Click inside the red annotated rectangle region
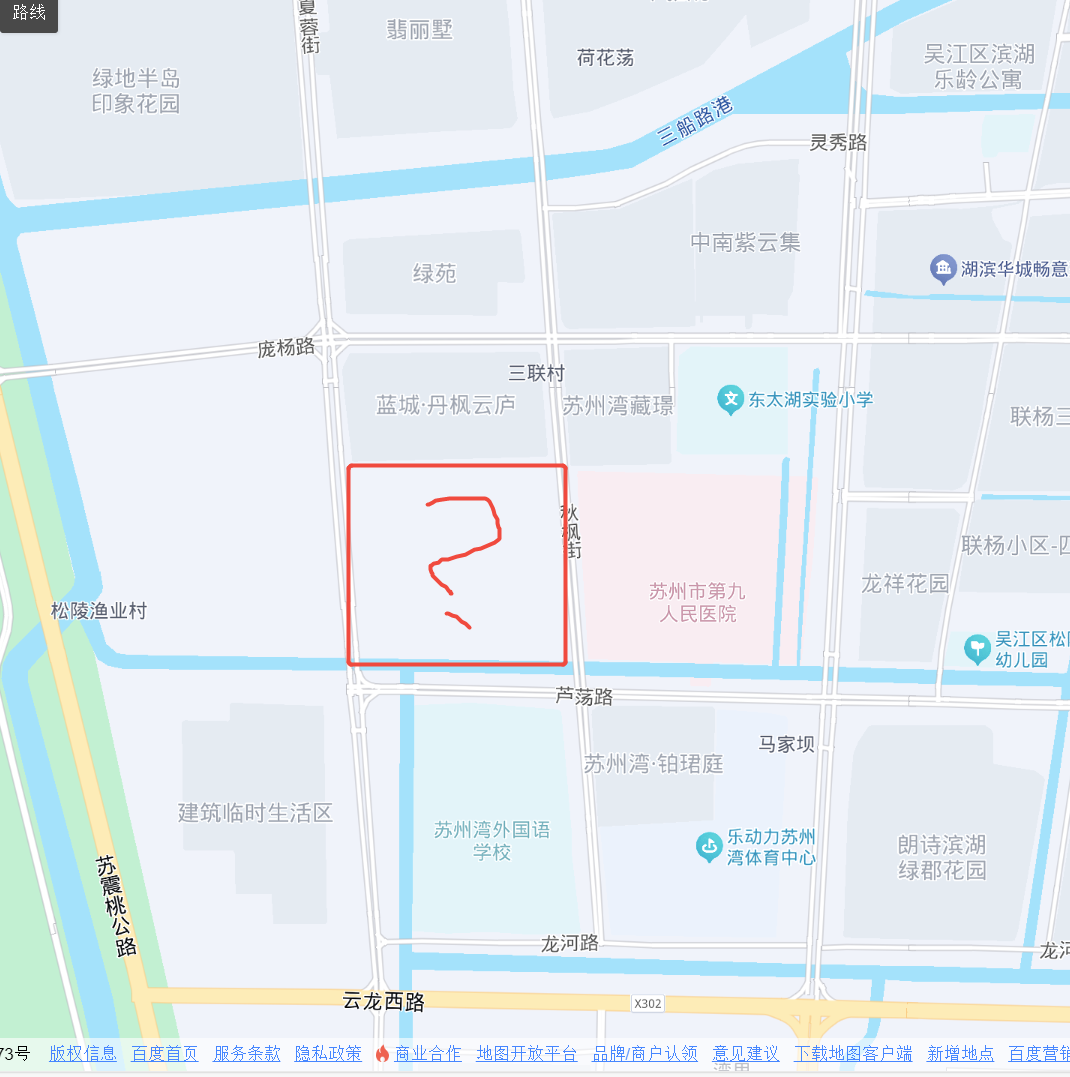 [x=456, y=565]
